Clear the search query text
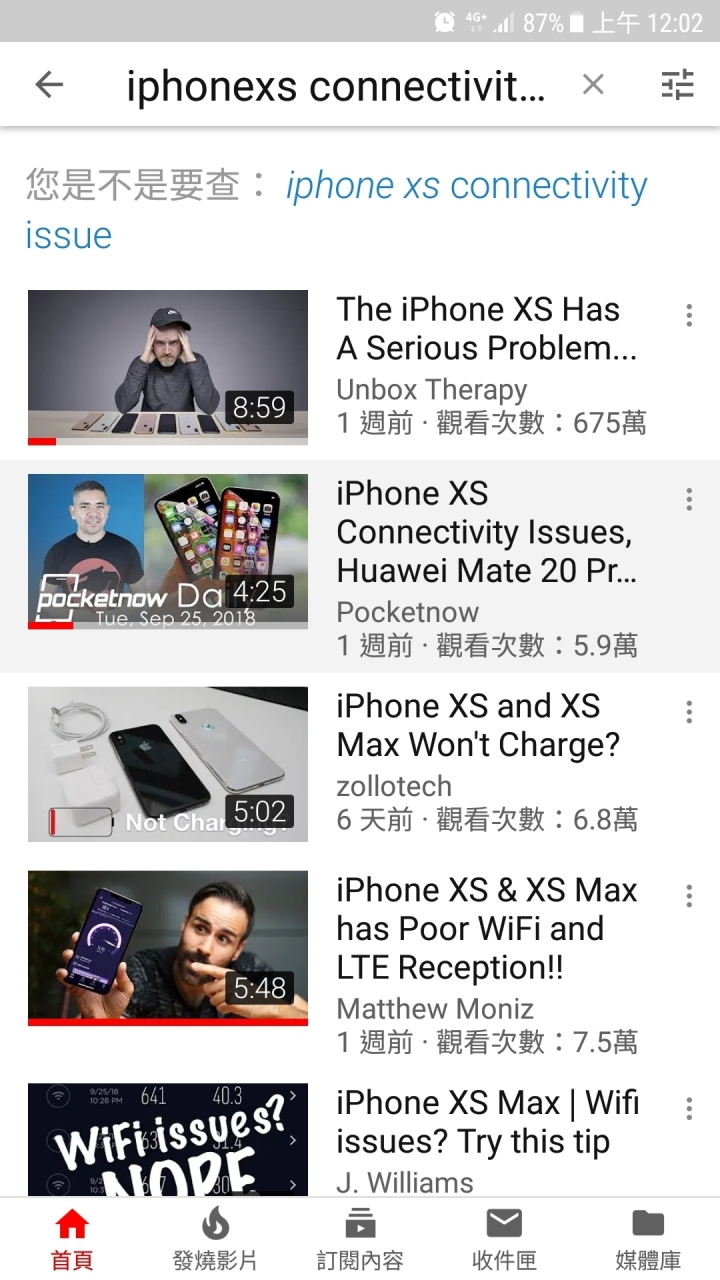The height and width of the screenshot is (1280, 720). pos(593,86)
